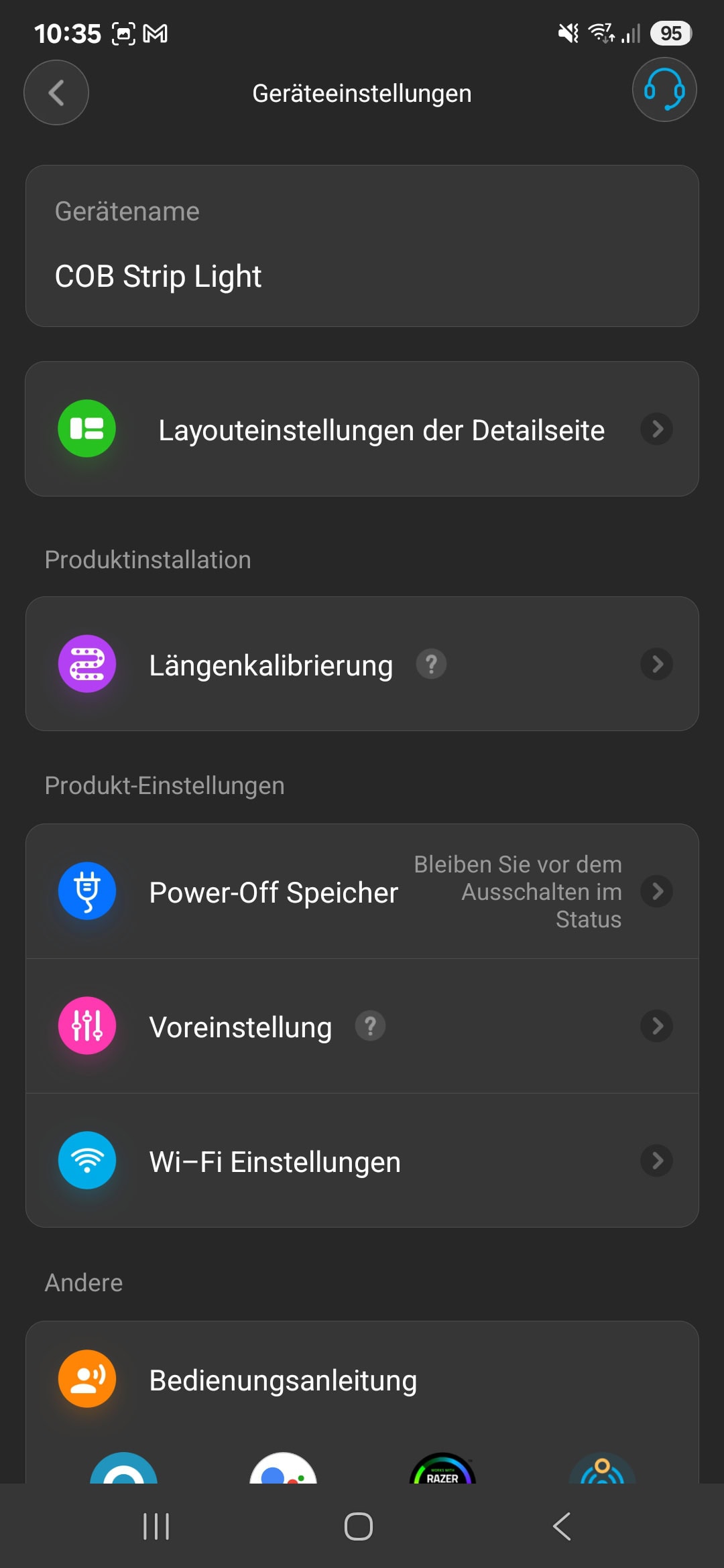Open recent apps from navigation bar
This screenshot has width=724, height=1568.
(156, 1526)
